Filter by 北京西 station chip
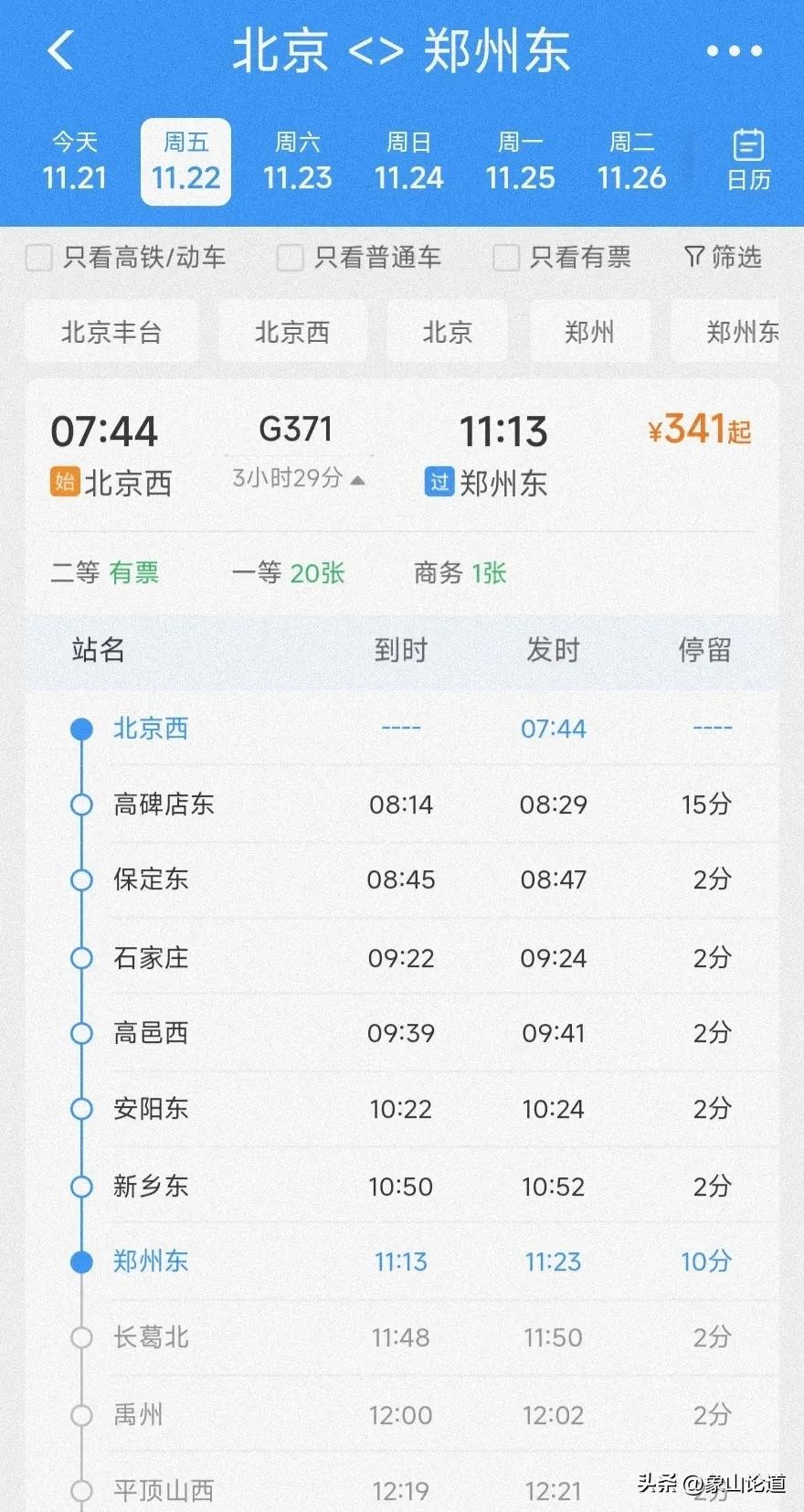This screenshot has width=804, height=1512. point(291,332)
